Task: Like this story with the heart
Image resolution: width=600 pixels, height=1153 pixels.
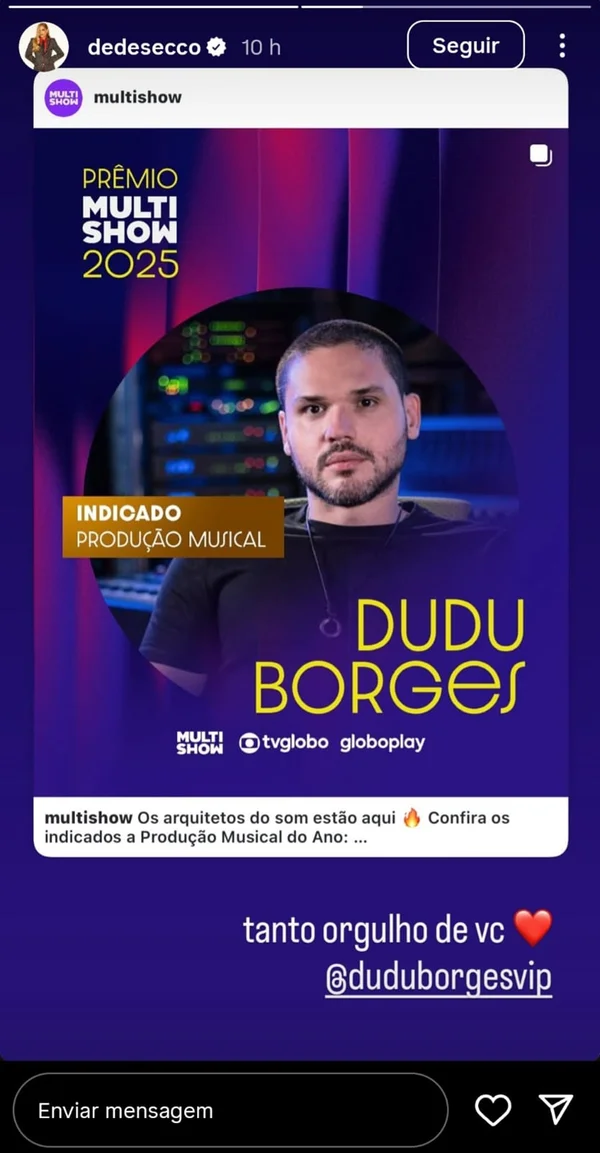Action: click(x=493, y=1109)
